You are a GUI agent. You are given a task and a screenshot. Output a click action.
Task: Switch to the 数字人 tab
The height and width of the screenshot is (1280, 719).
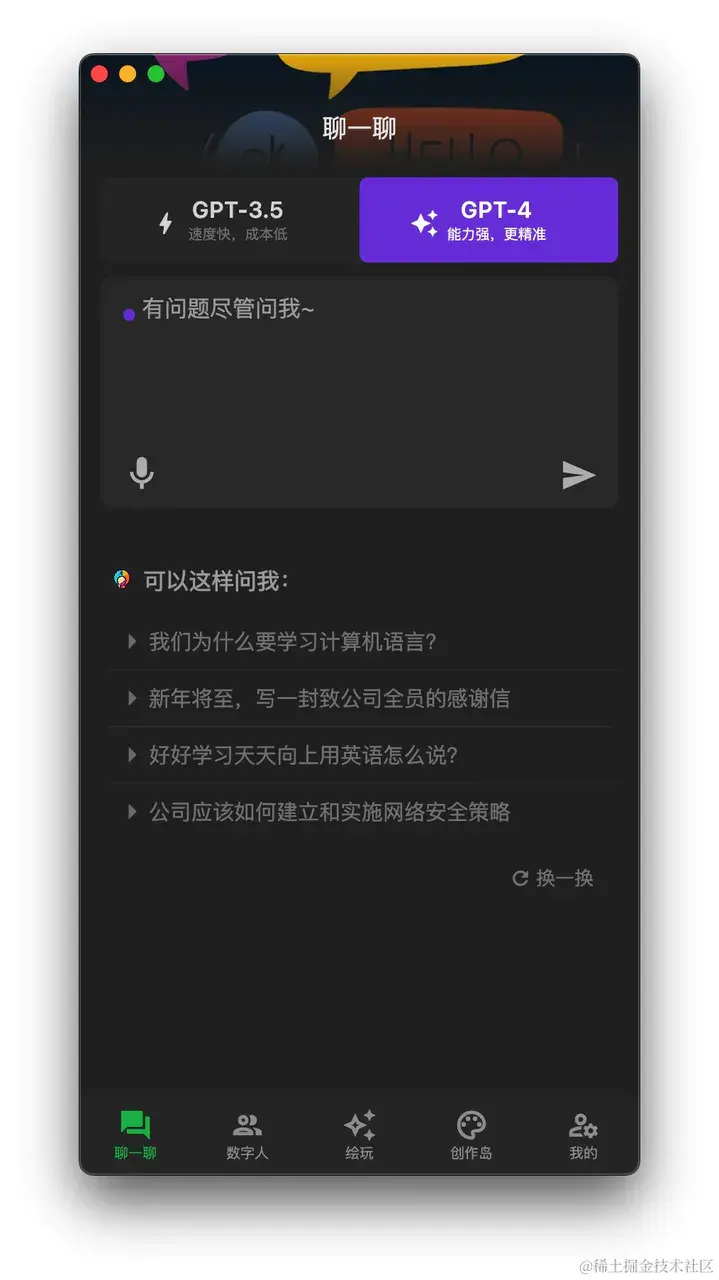(247, 1135)
